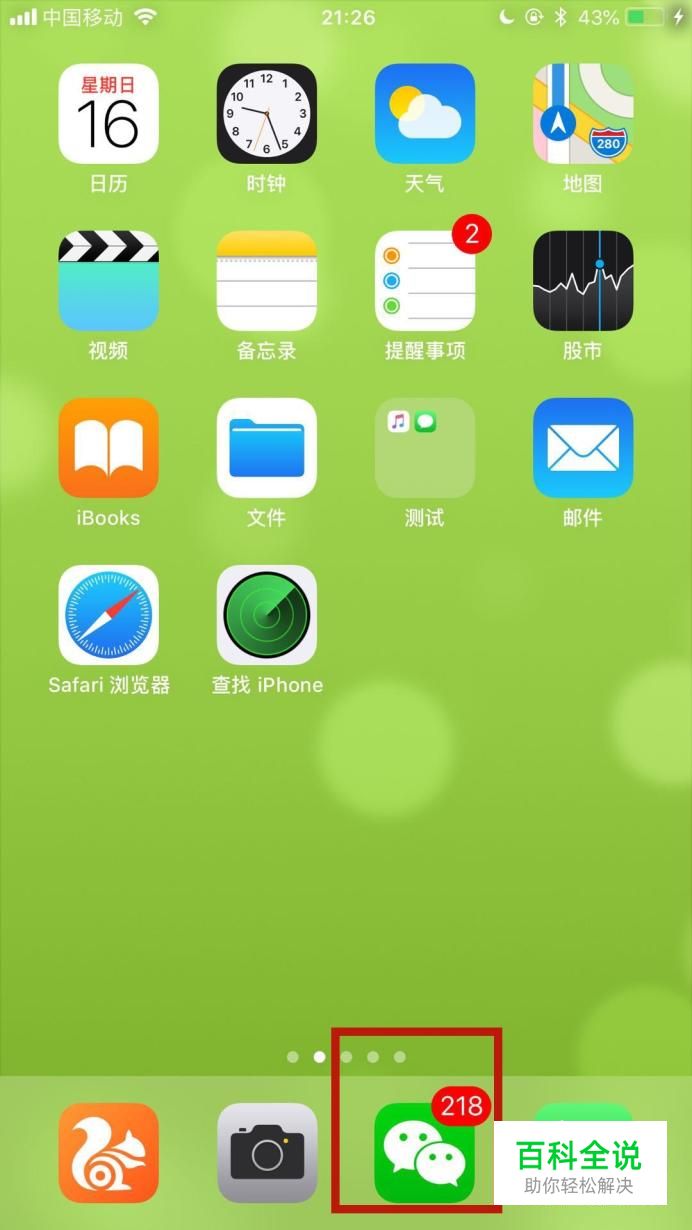Open Reminders (提醒事项) with 2 badges
Screen dimensions: 692x1230
tap(425, 281)
